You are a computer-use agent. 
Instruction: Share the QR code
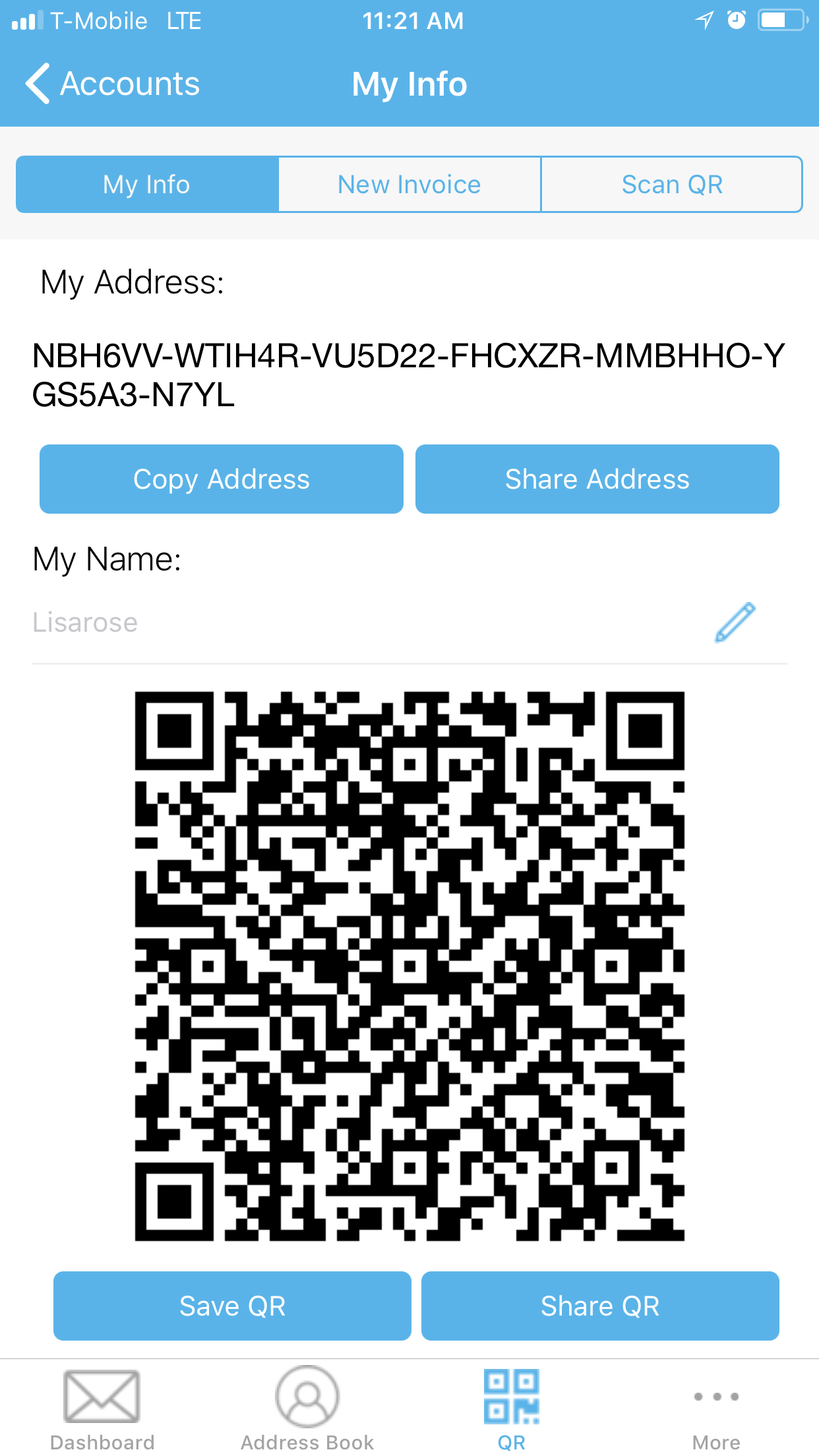tap(600, 1306)
